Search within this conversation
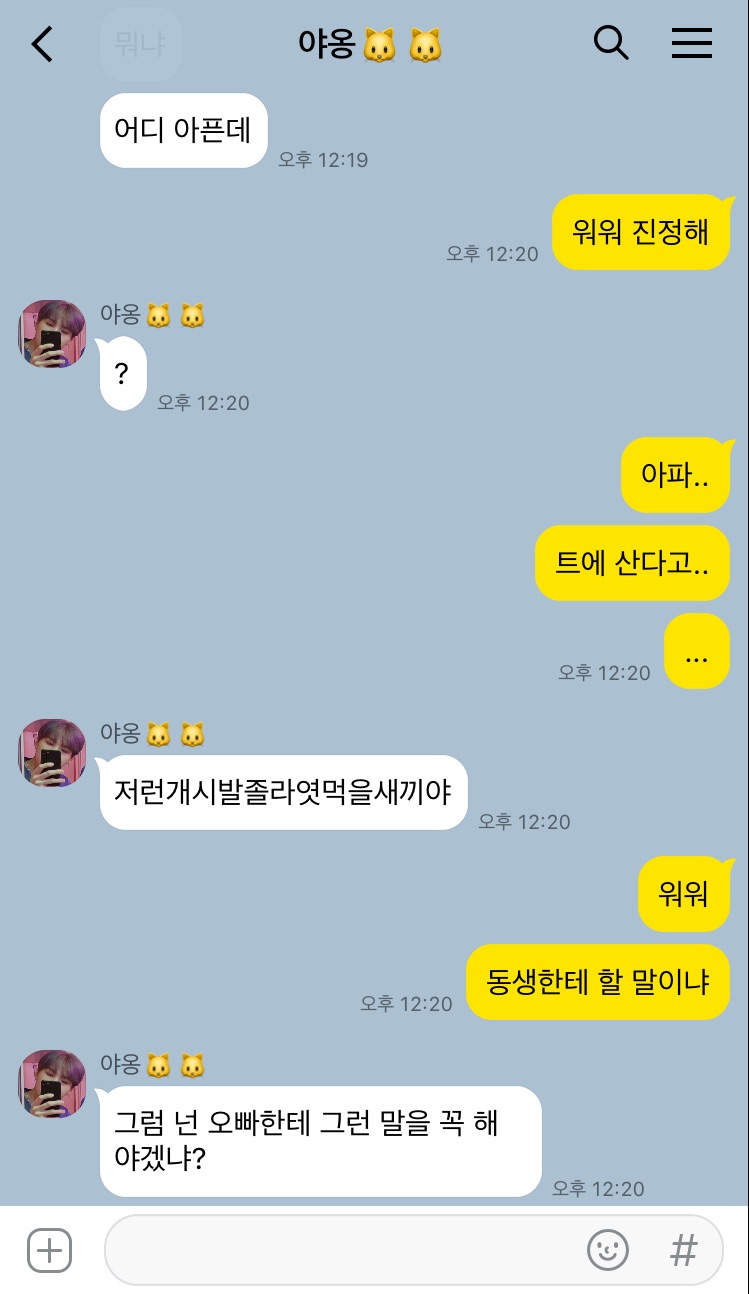Viewport: 749px width, 1294px height. tap(610, 43)
